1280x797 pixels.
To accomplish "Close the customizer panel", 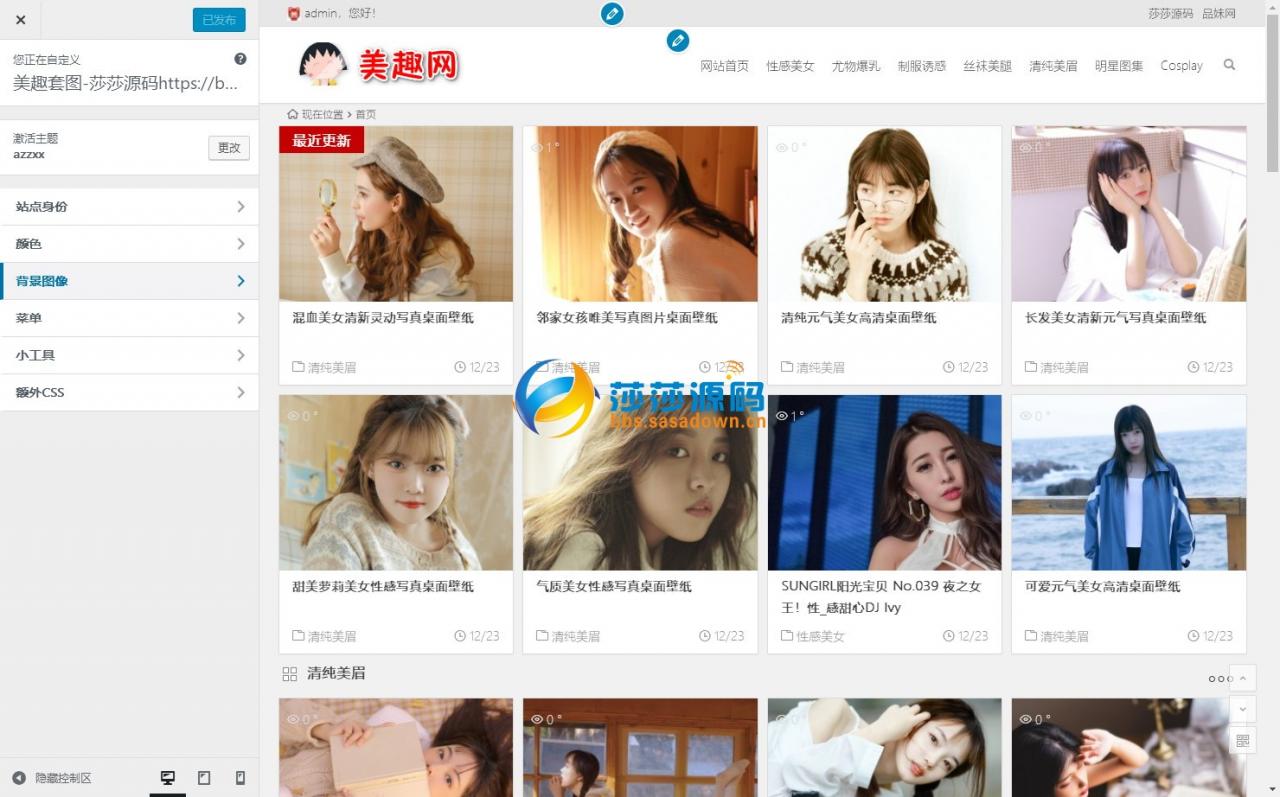I will pyautogui.click(x=20, y=20).
